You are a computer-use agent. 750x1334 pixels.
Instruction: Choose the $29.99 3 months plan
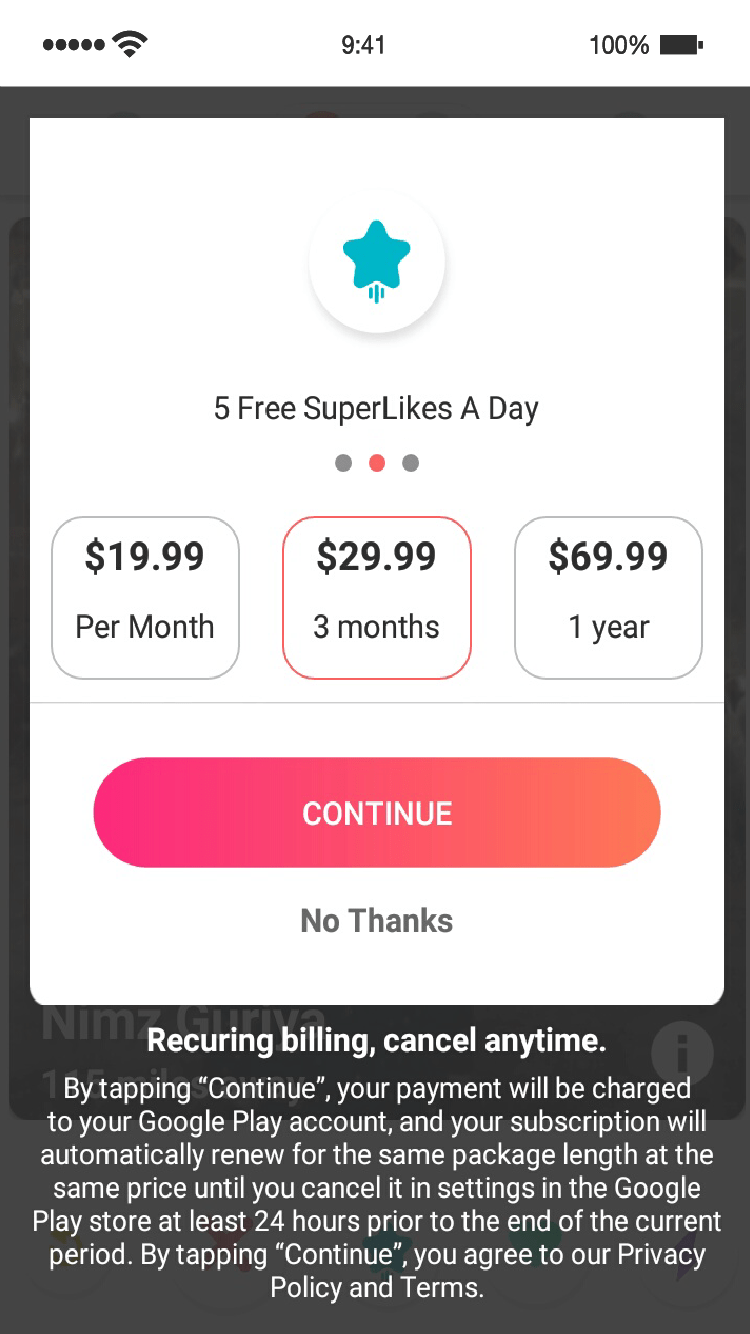pyautogui.click(x=377, y=598)
